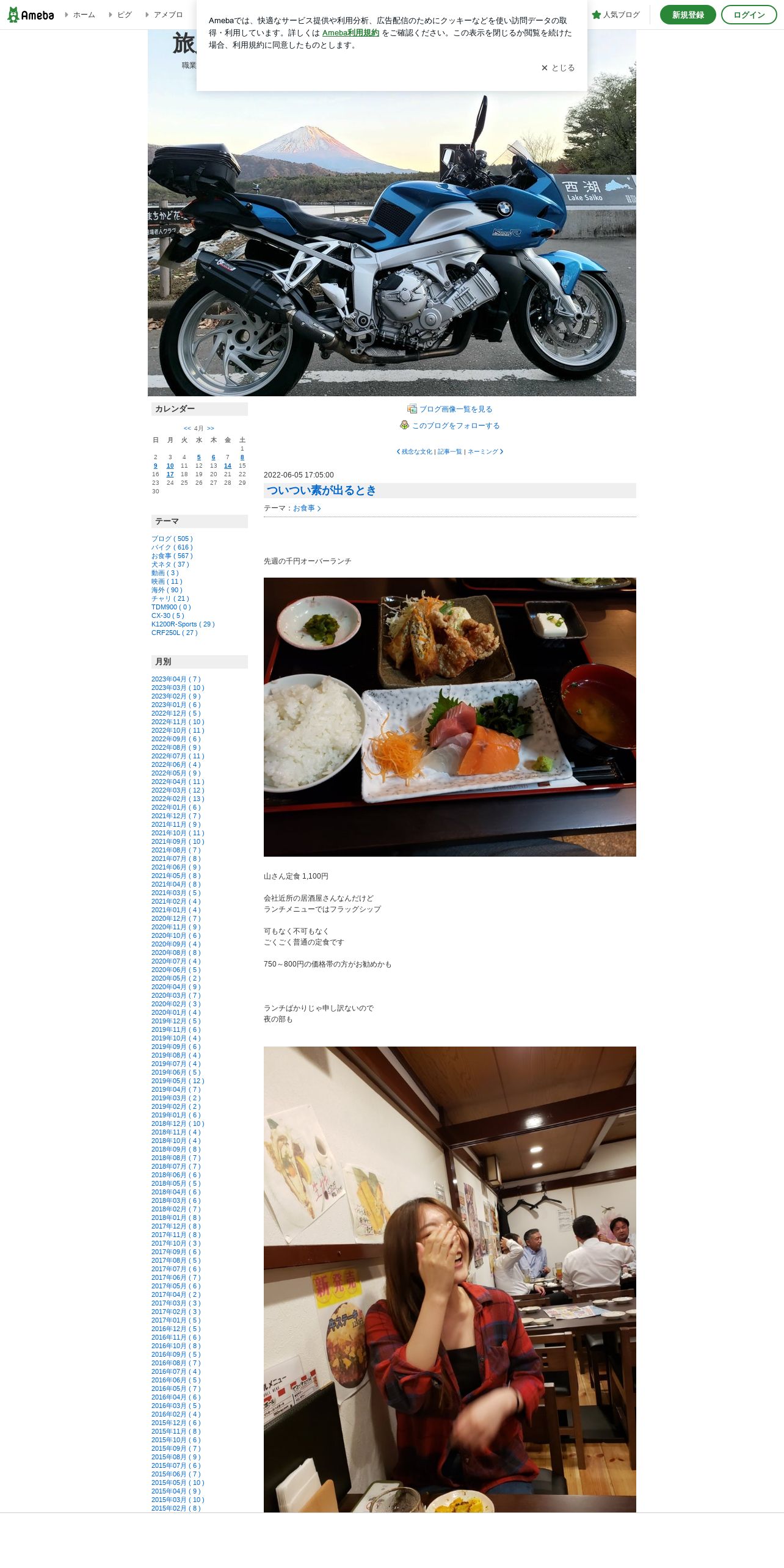Close the cookie notice with とじる

click(x=558, y=68)
